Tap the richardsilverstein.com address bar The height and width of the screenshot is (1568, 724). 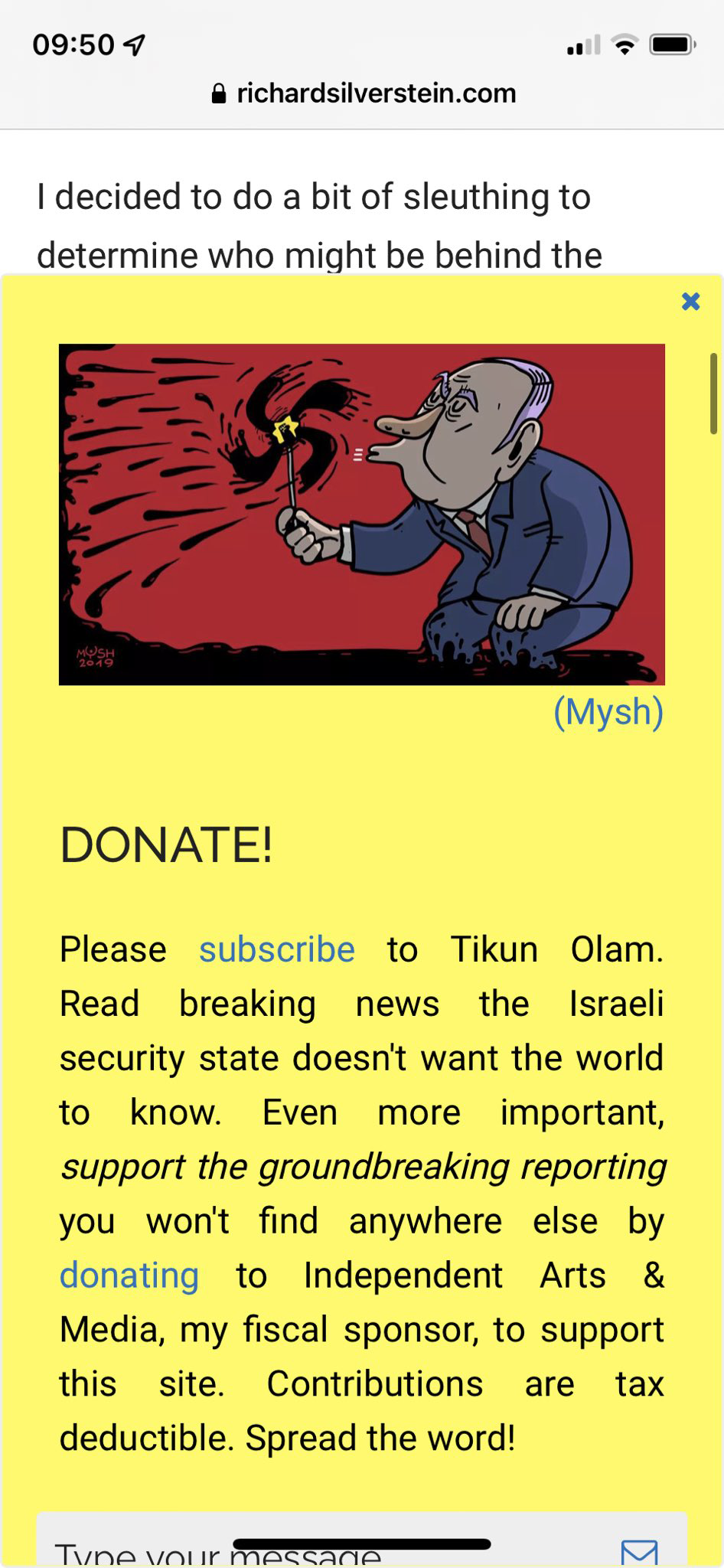[363, 93]
